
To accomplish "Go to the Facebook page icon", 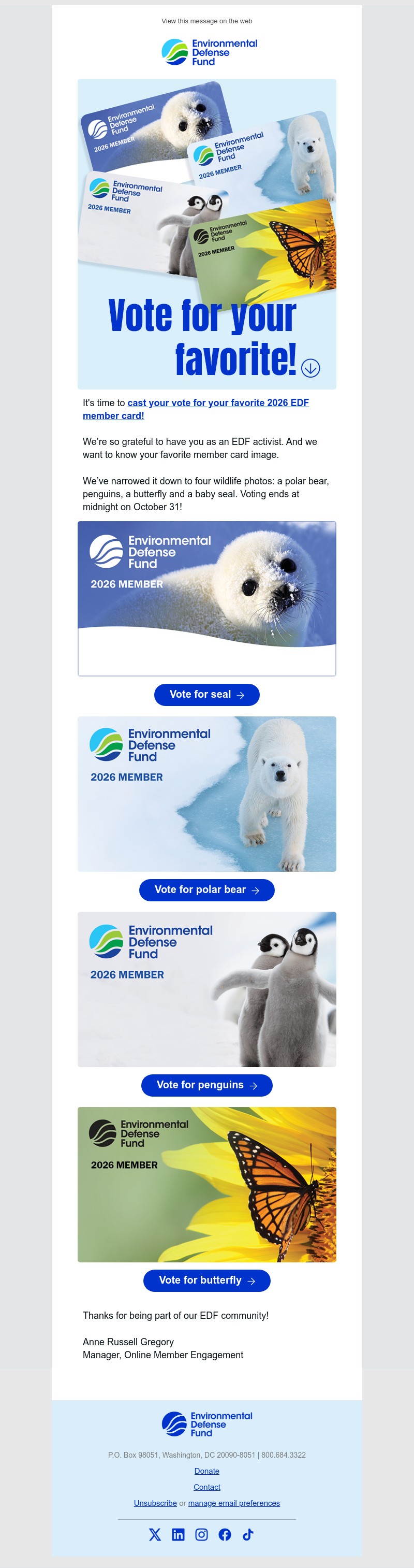I will 225,1534.
